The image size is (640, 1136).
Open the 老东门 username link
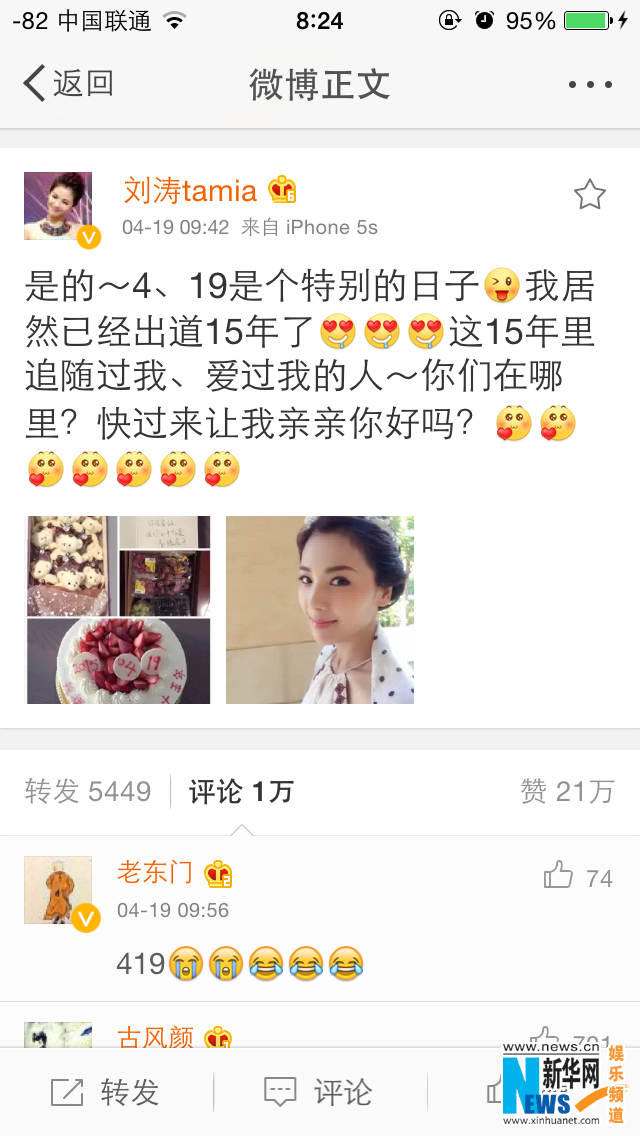pos(155,873)
